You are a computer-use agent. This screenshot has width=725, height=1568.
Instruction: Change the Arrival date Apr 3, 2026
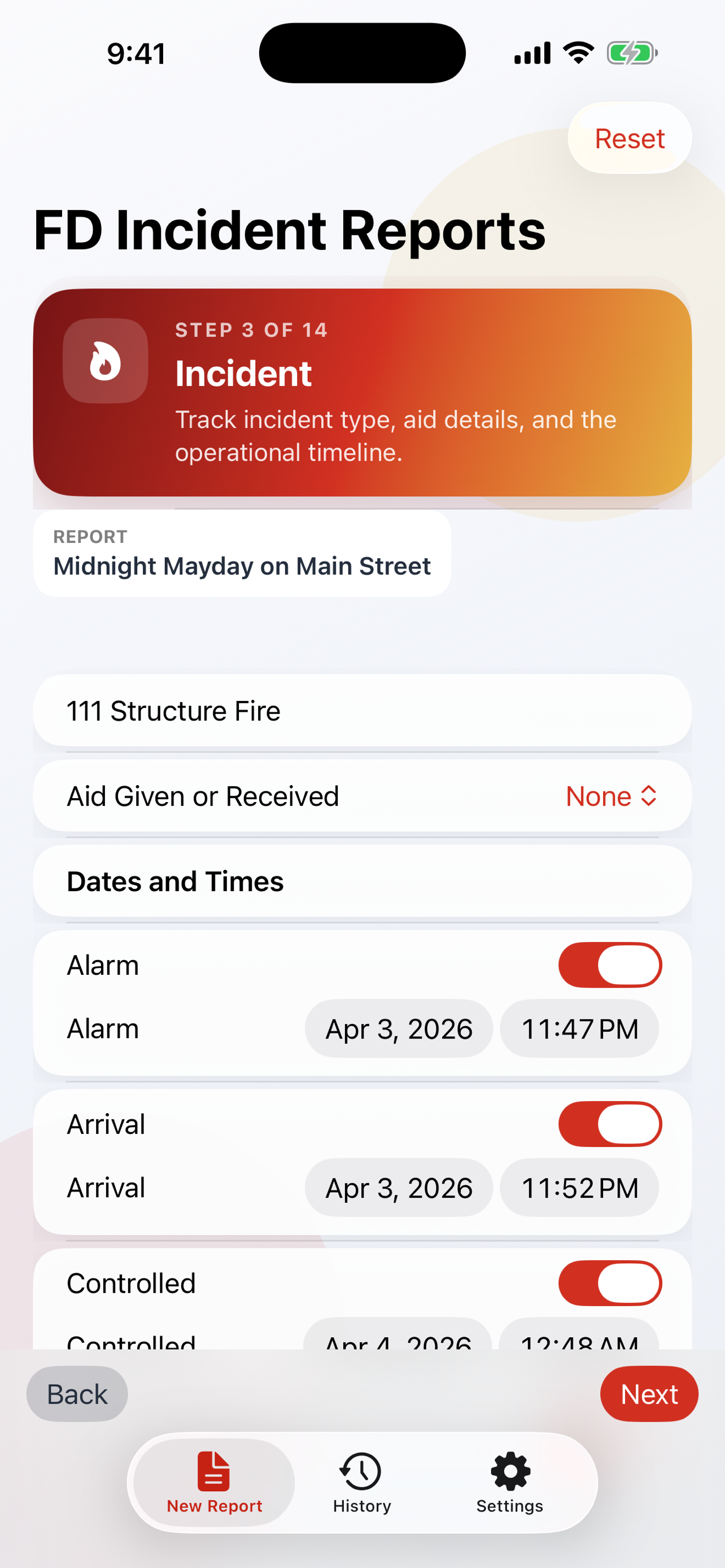coord(398,1187)
